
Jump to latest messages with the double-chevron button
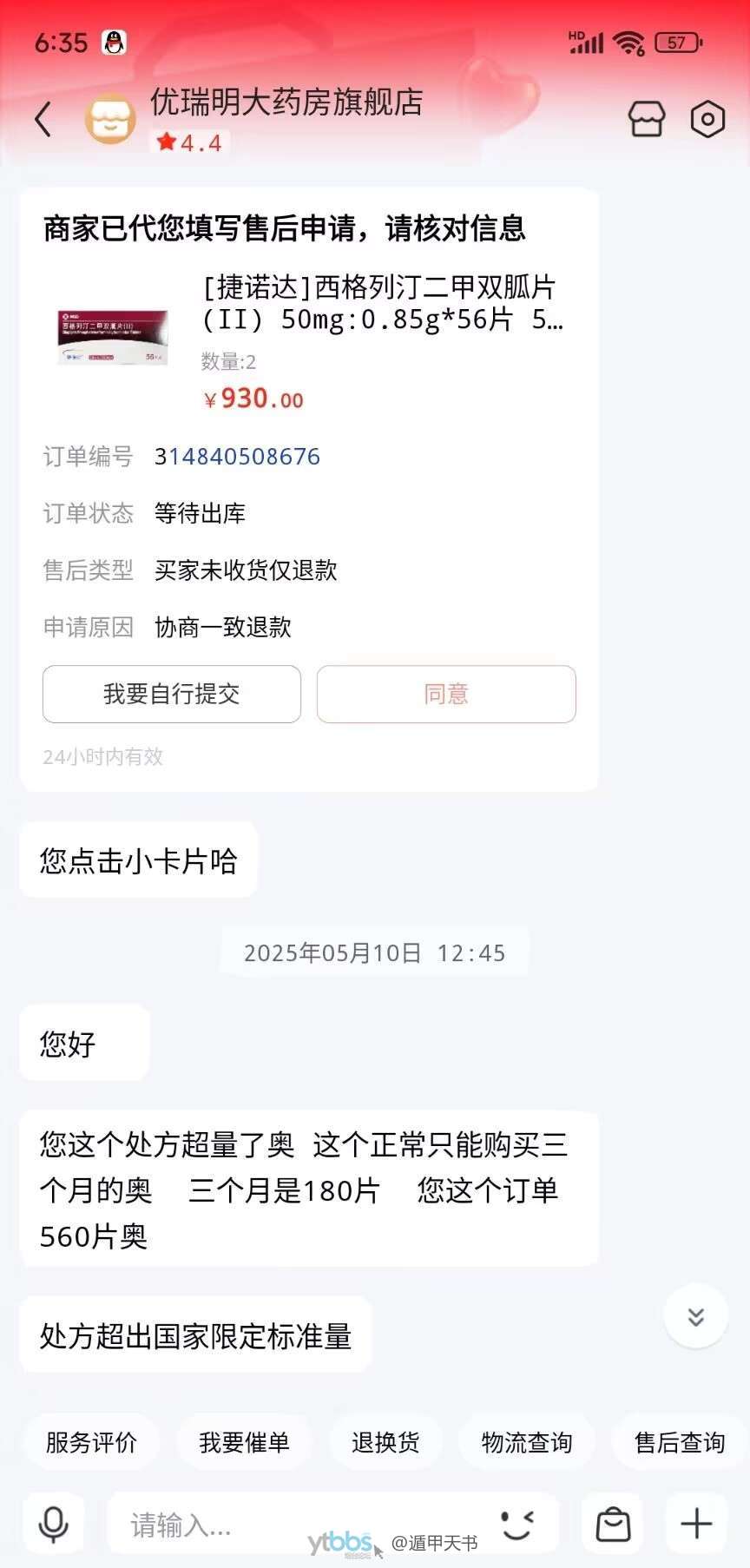click(695, 1316)
